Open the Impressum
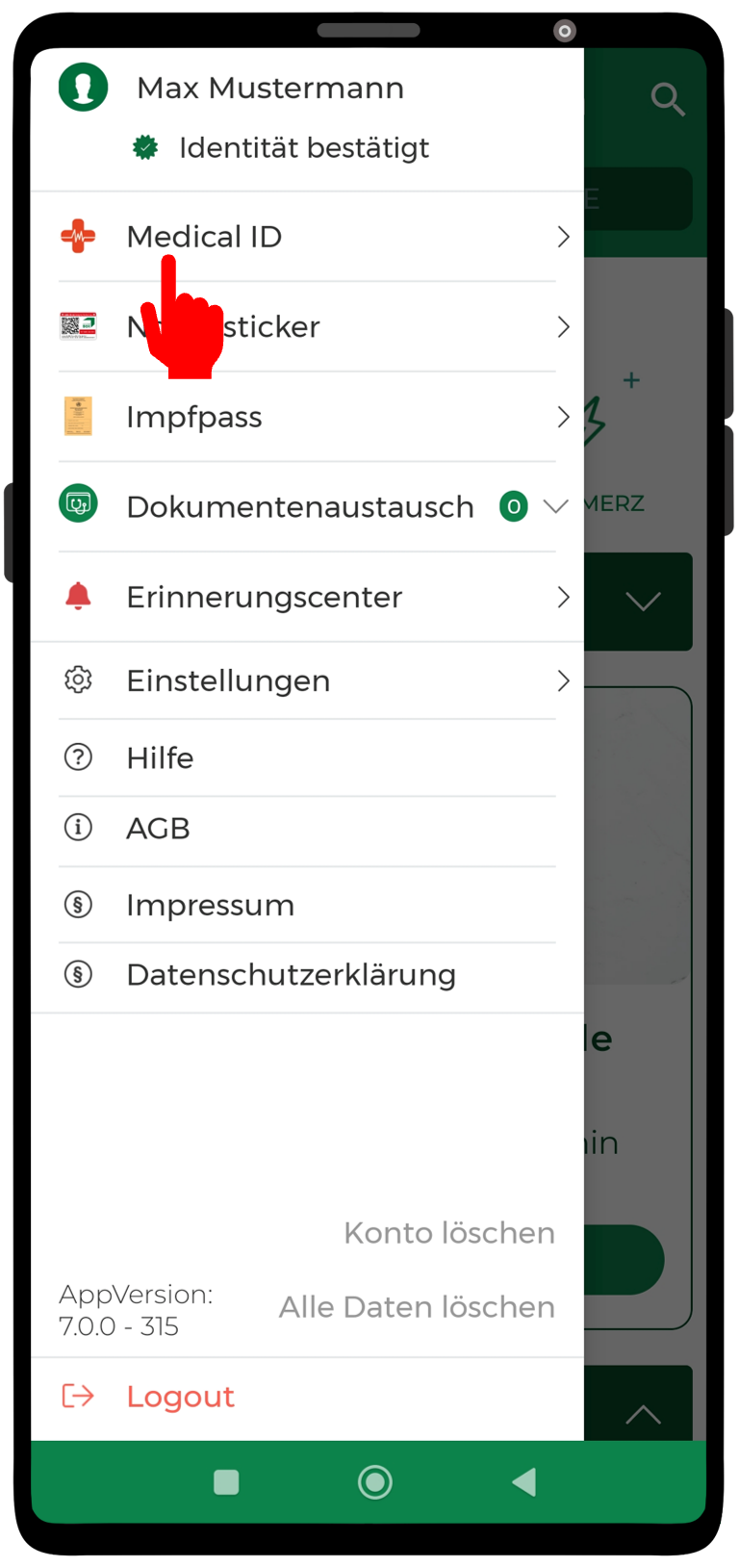This screenshot has height=1568, width=740. [x=307, y=905]
